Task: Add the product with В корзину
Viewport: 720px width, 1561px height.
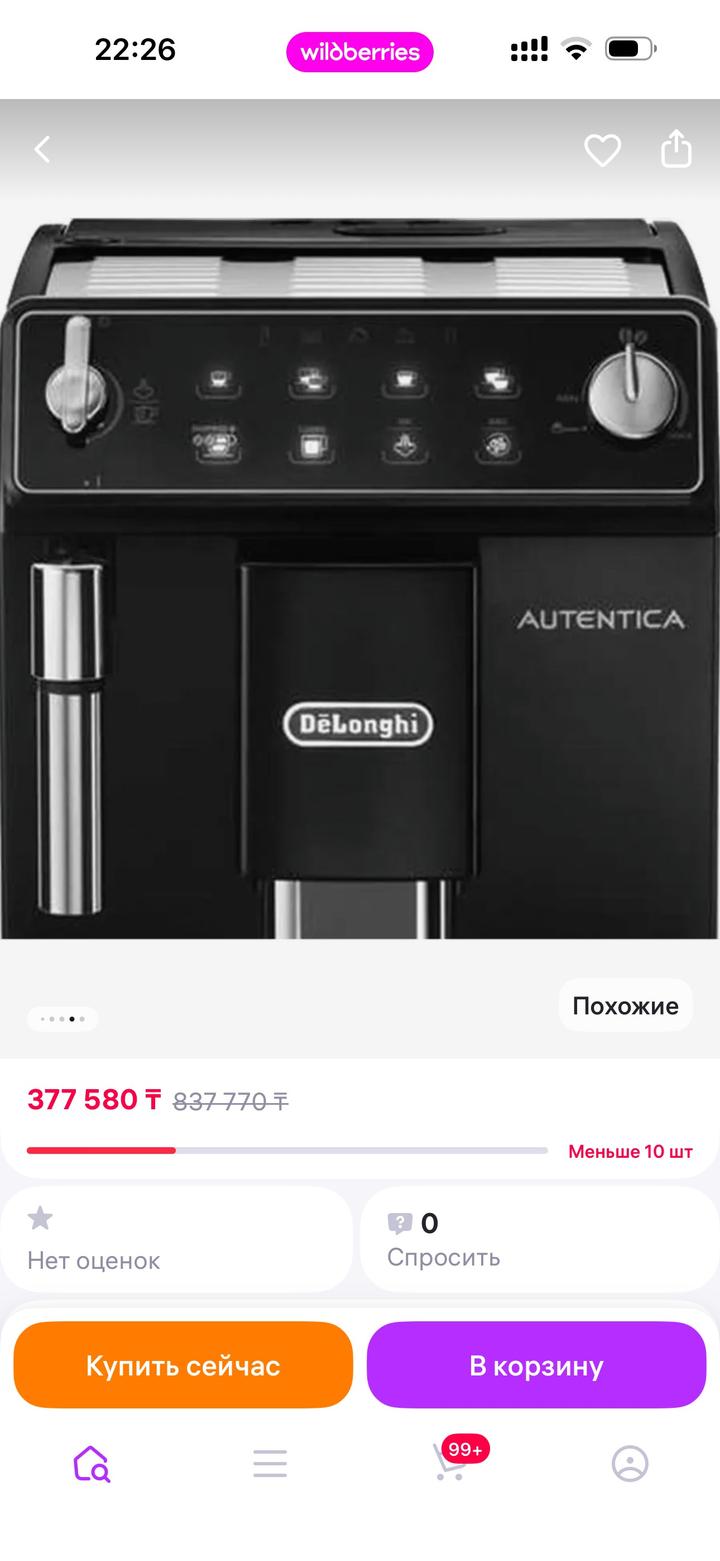Action: coord(536,1365)
